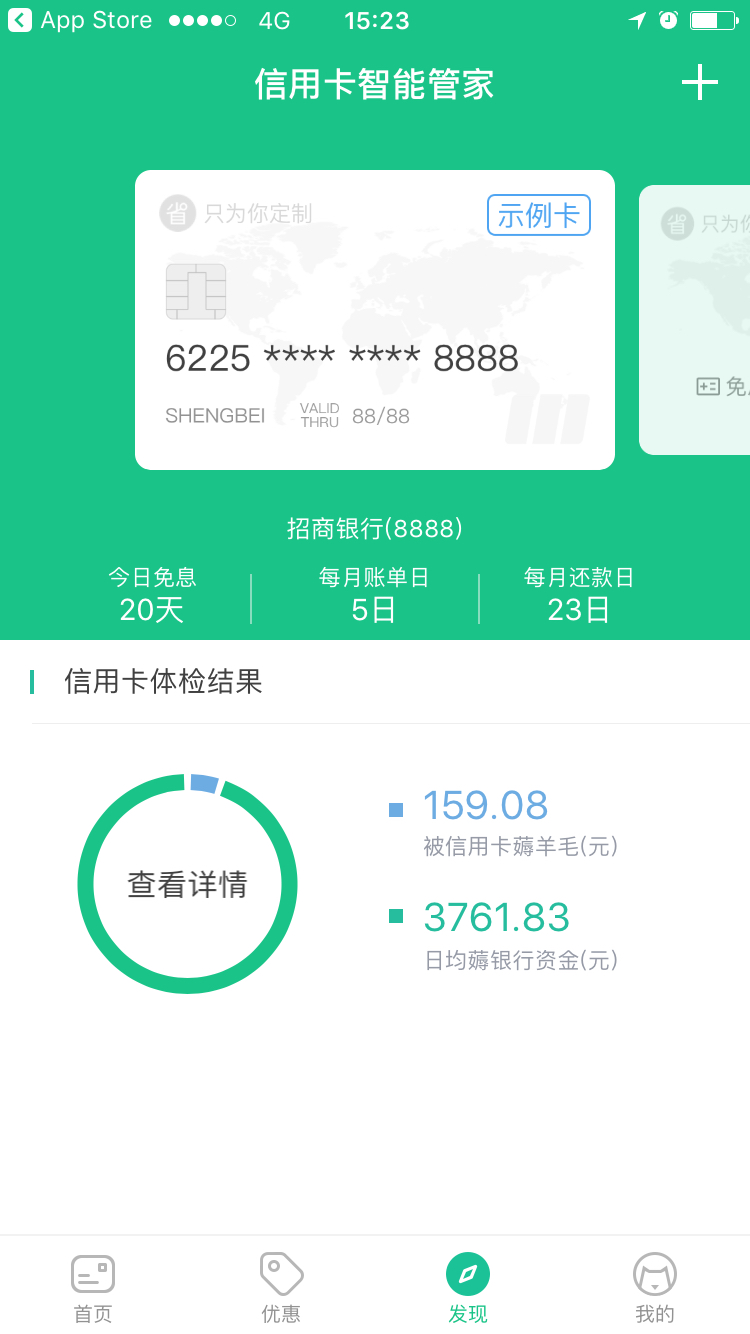Screen dimensions: 750x1334
Task: Open the sample card ending 8888
Action: coord(375,320)
